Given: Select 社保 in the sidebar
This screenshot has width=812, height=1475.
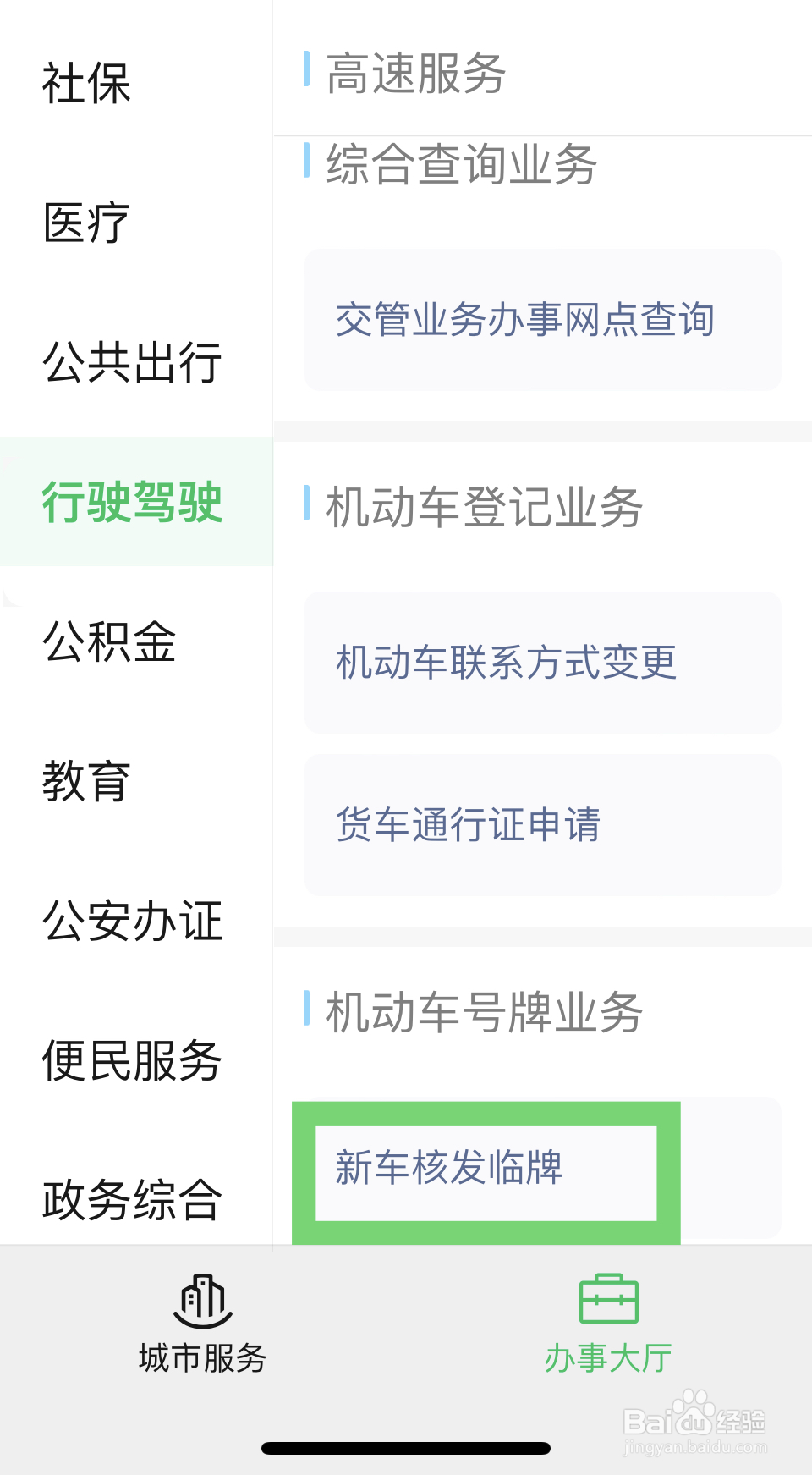Looking at the screenshot, I should [x=85, y=85].
